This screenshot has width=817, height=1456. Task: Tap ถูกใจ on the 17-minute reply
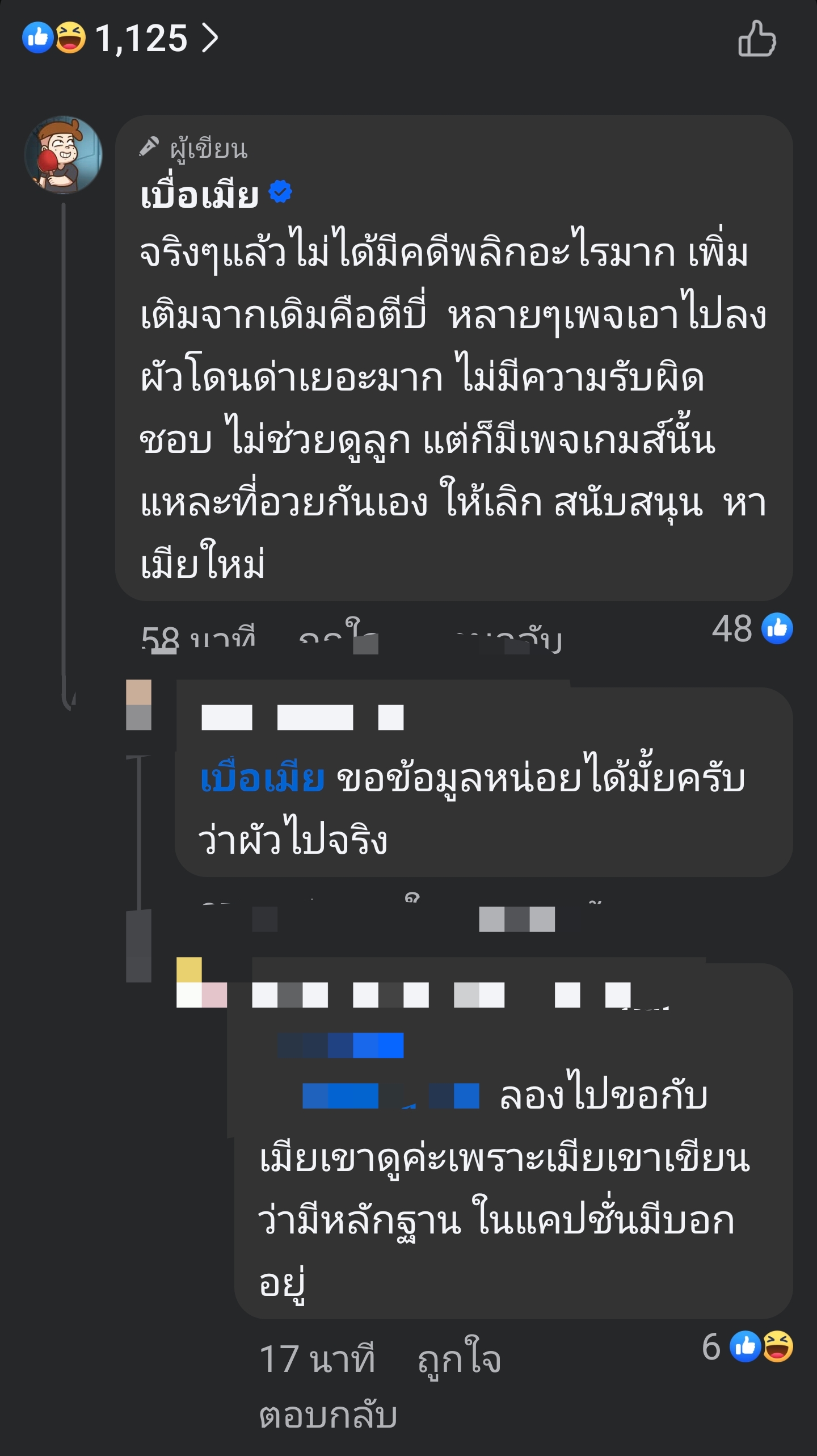point(459,1360)
